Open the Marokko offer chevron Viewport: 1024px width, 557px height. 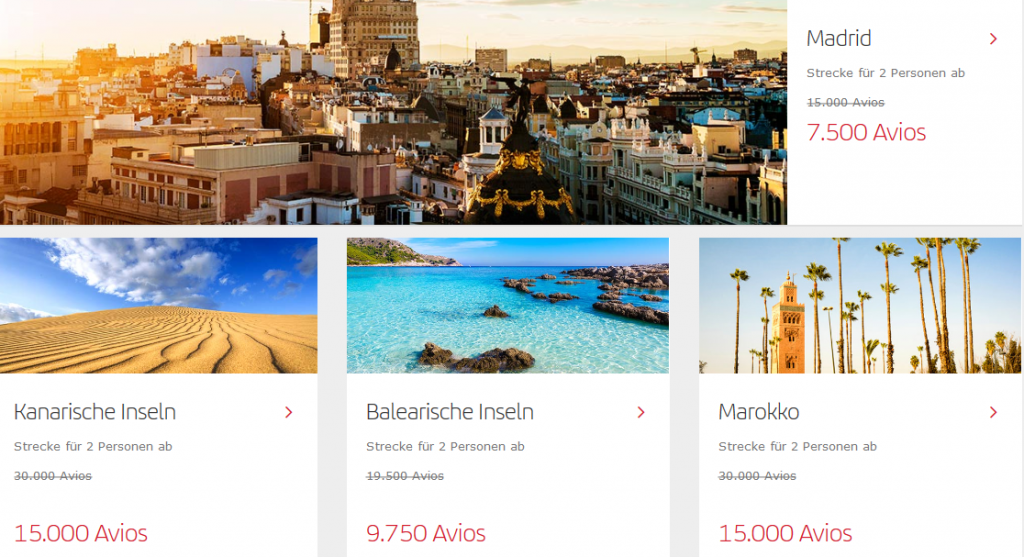coord(993,412)
